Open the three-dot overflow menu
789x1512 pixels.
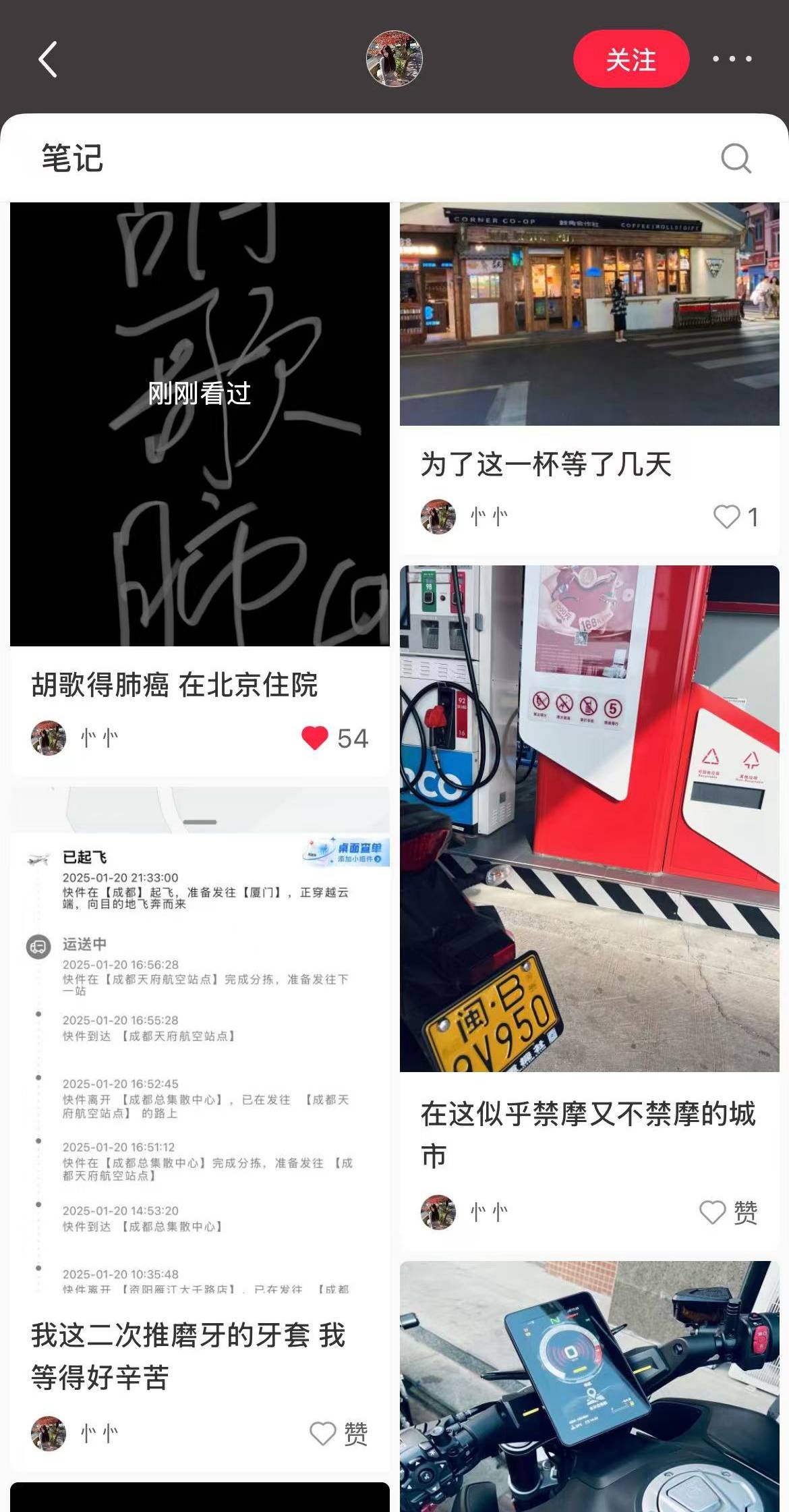click(x=732, y=59)
